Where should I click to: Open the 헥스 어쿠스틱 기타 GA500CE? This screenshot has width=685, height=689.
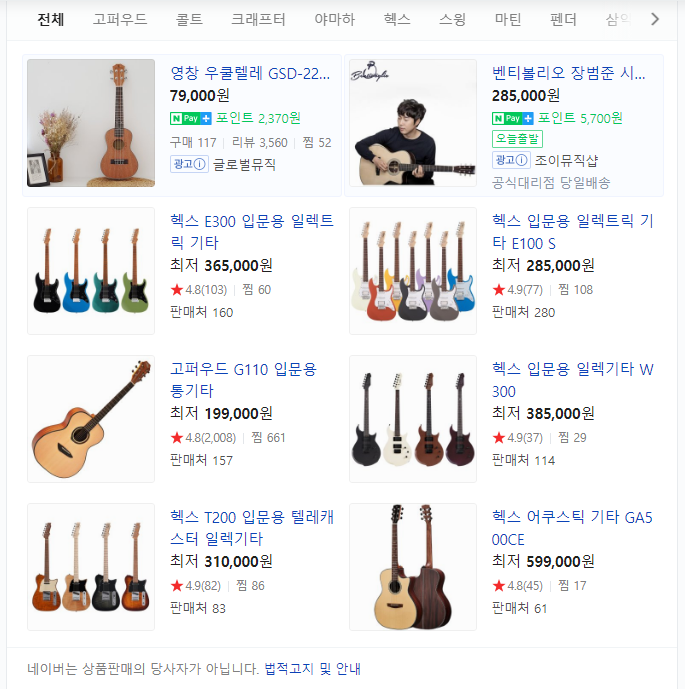[572, 527]
